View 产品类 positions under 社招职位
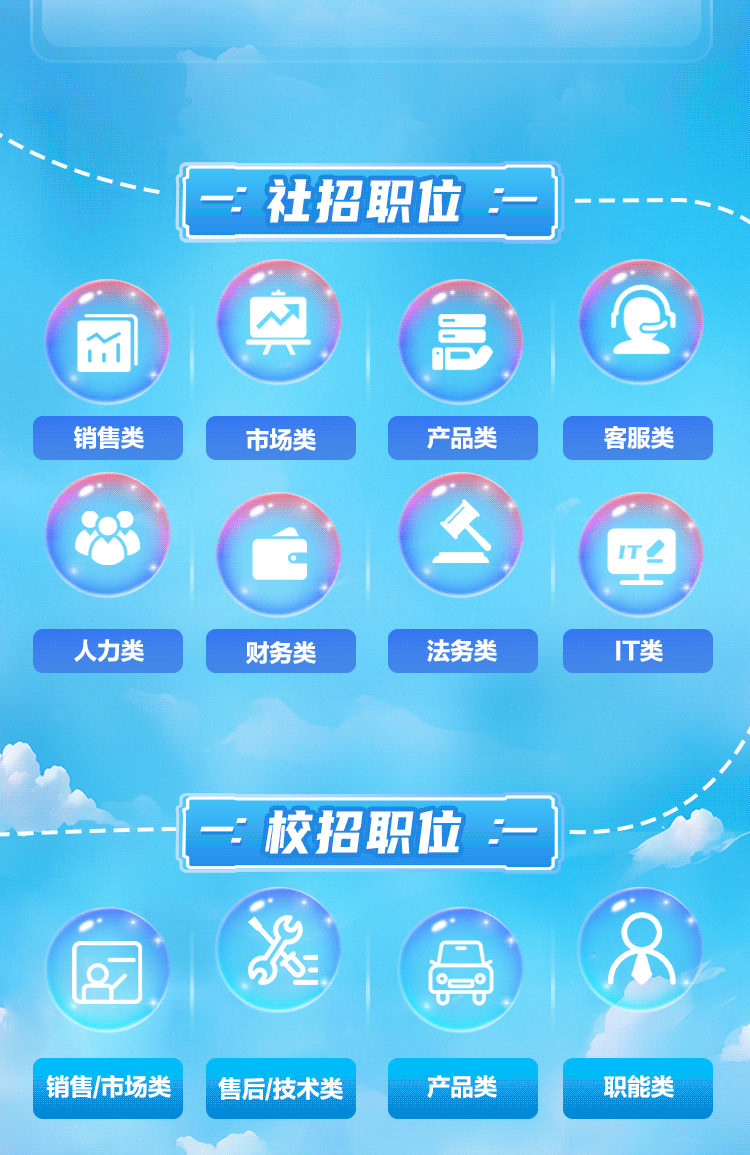 click(x=462, y=438)
